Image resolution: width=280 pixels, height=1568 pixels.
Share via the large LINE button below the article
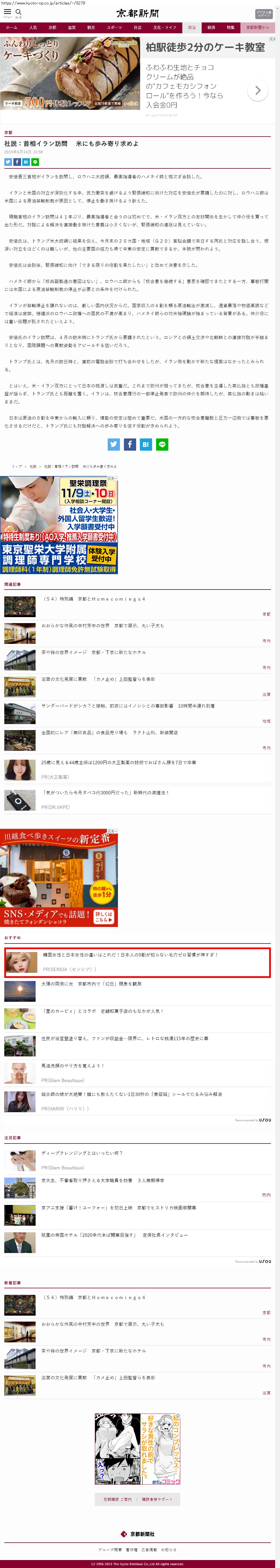pyautogui.click(x=162, y=444)
